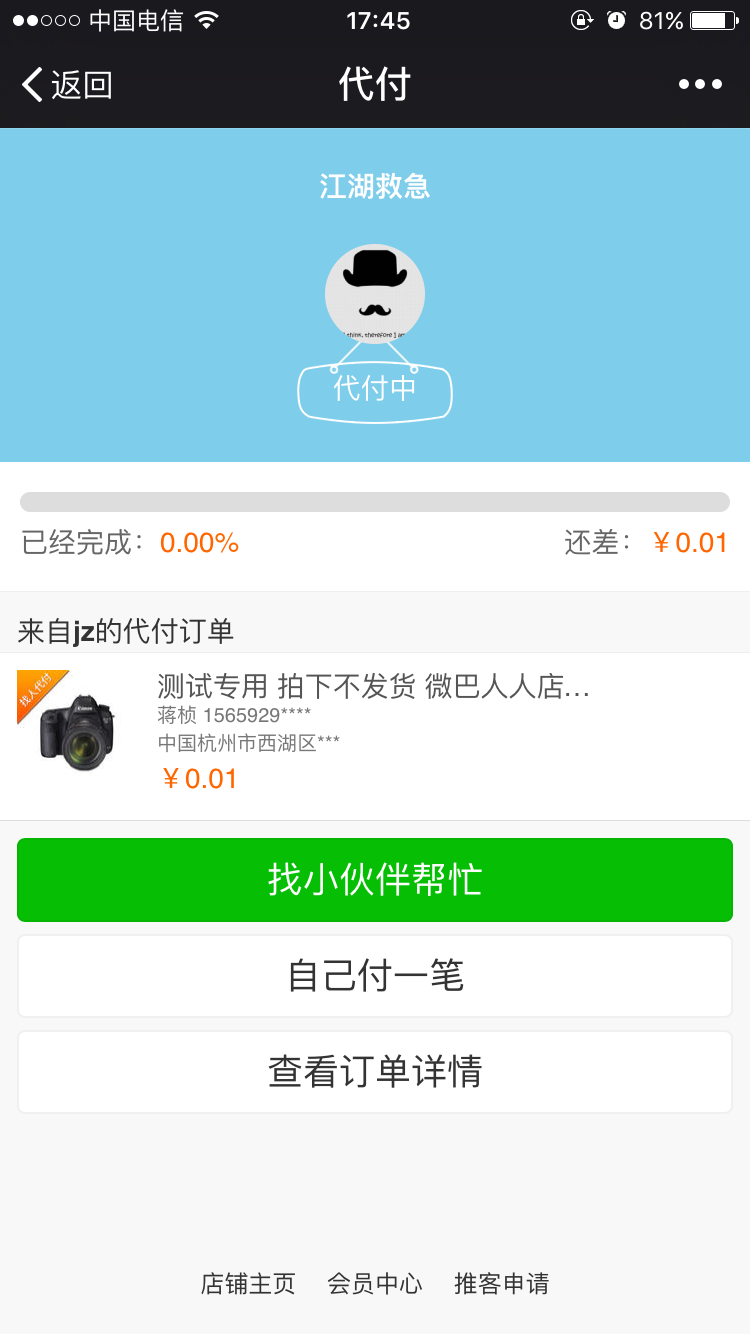Click 自己付一笔 button
This screenshot has height=1334, width=750.
375,975
